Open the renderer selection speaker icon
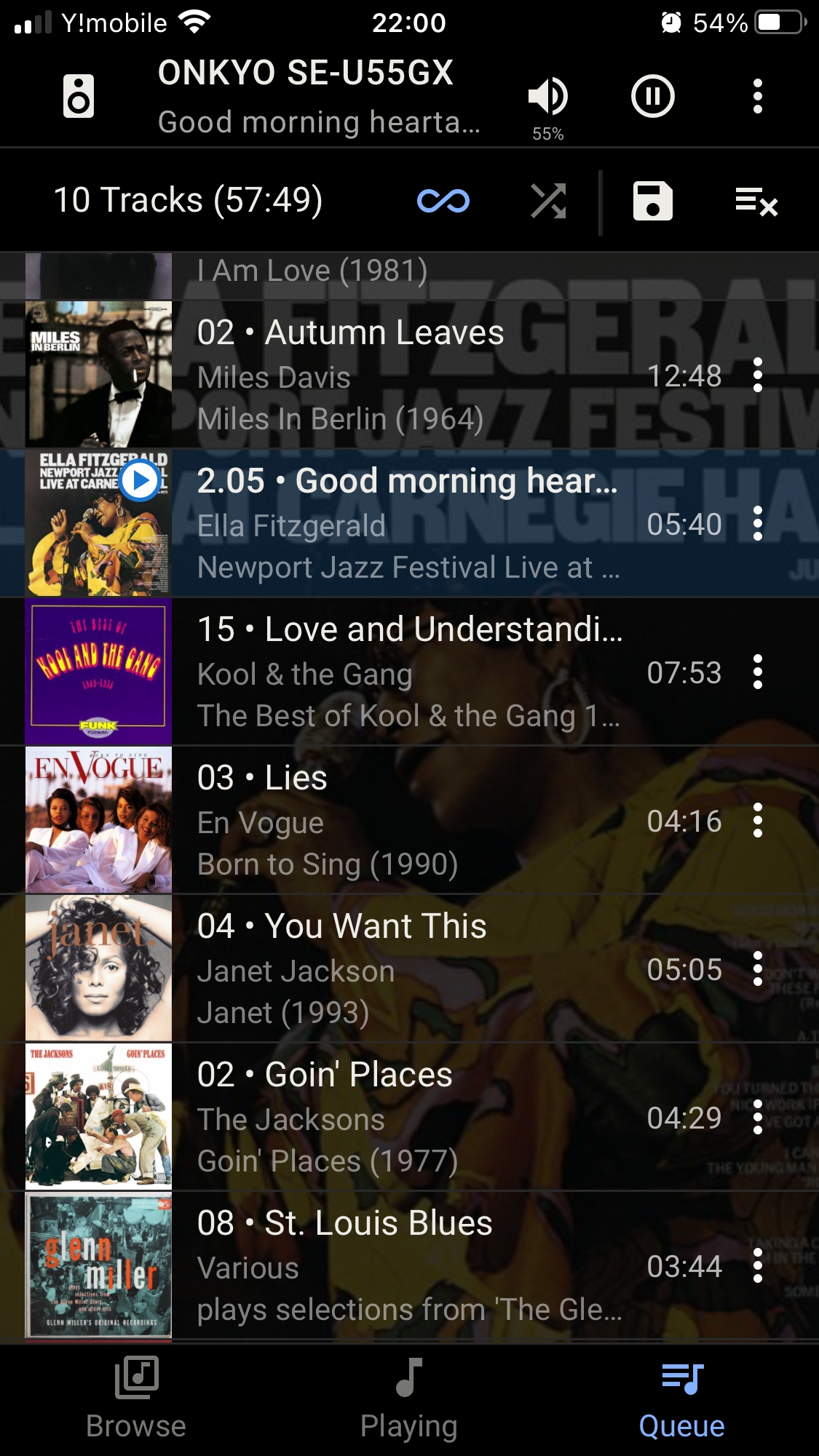819x1456 pixels. point(78,96)
